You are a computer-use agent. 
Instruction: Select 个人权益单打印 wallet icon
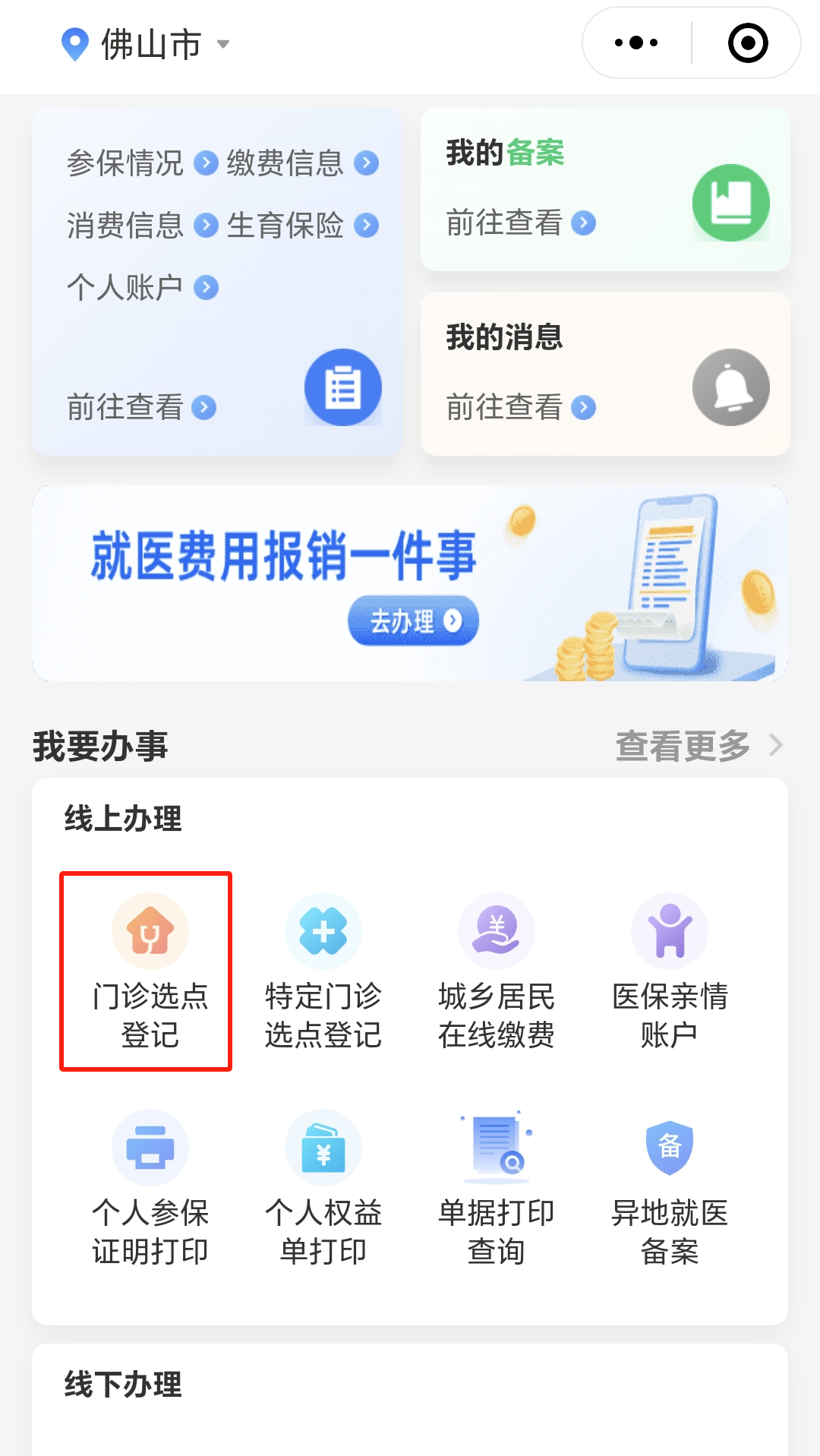pos(322,1147)
